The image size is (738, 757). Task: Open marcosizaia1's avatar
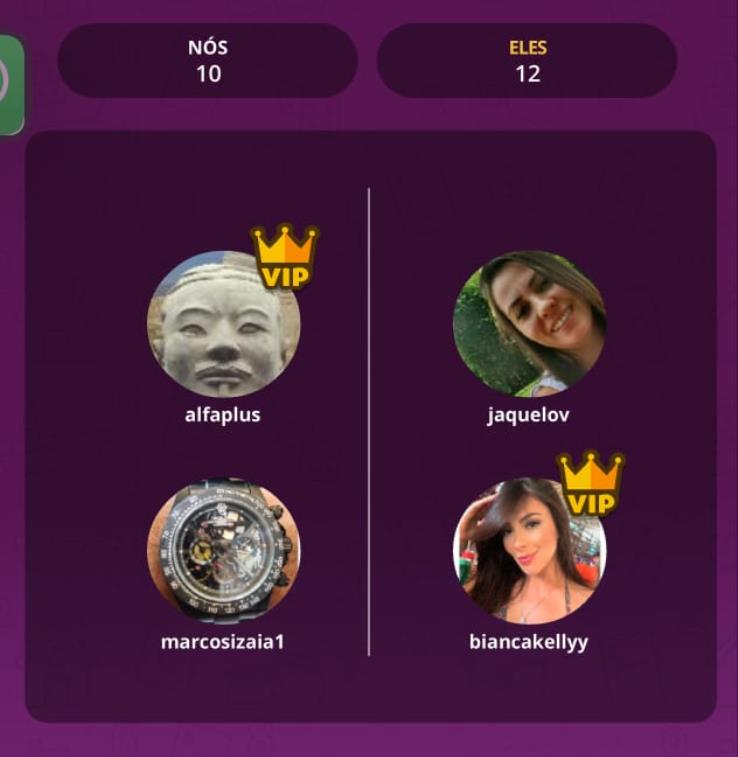pyautogui.click(x=223, y=551)
